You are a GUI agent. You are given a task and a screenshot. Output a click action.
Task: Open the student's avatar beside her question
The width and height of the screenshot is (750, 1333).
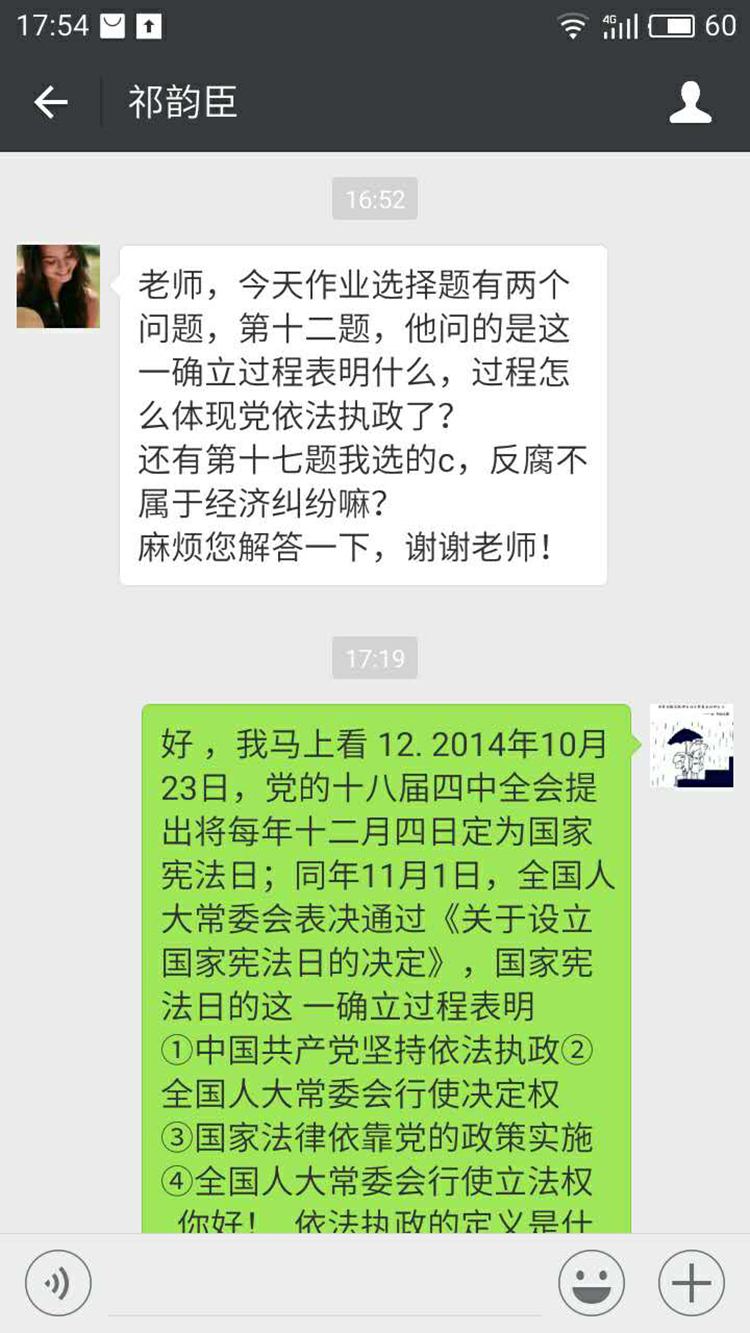pos(58,287)
